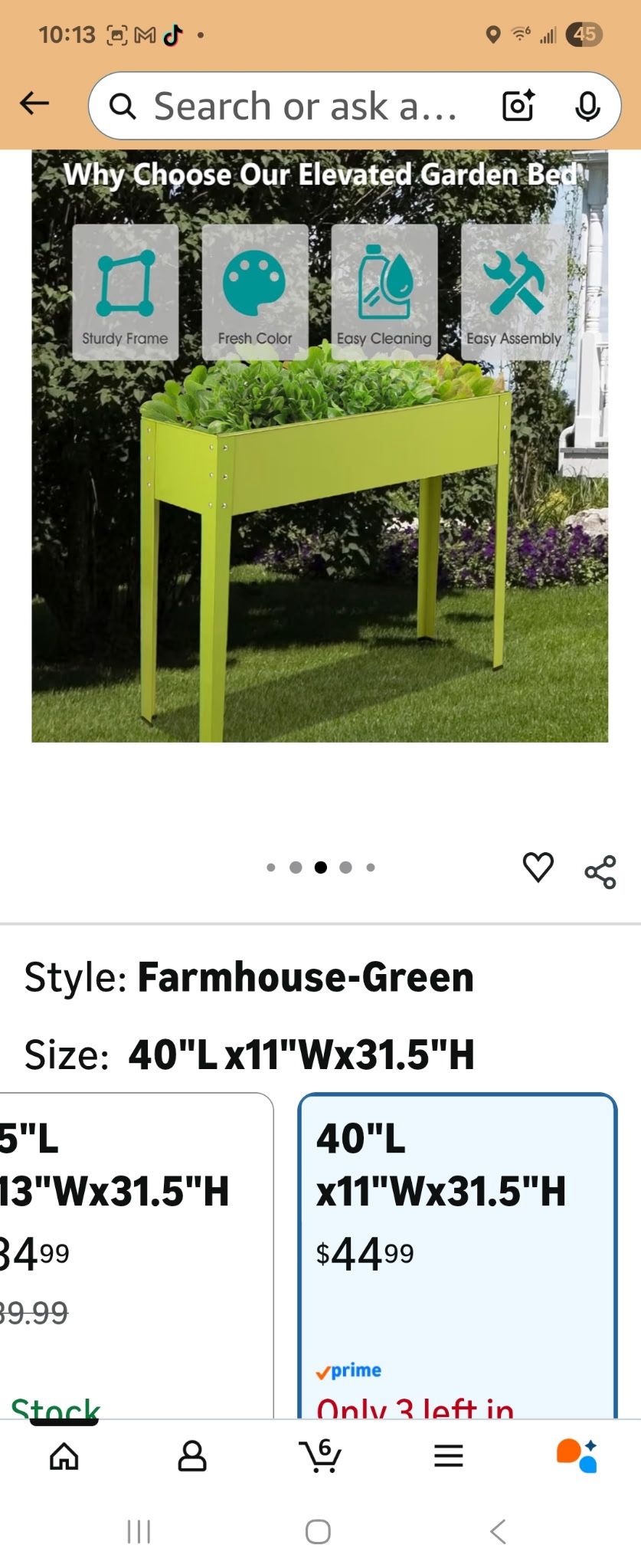Open the account profile tab
641x1568 pixels.
tap(191, 1456)
